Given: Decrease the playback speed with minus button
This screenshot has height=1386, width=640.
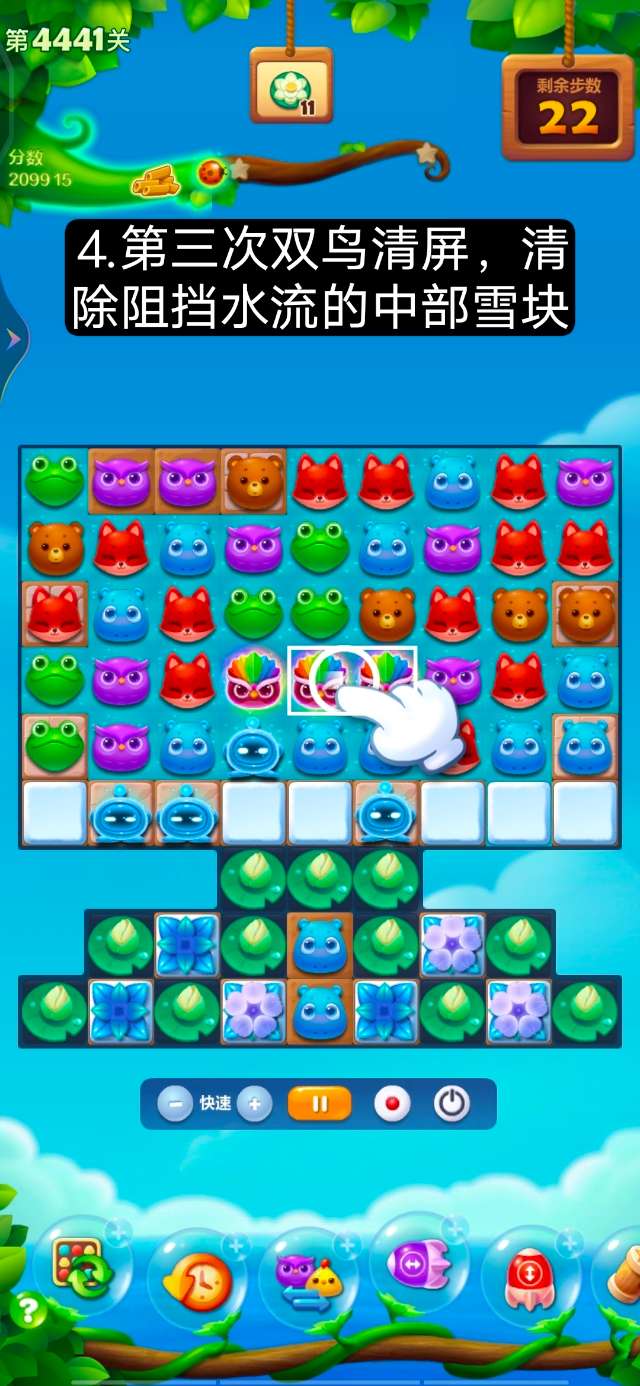Looking at the screenshot, I should click(x=175, y=1104).
